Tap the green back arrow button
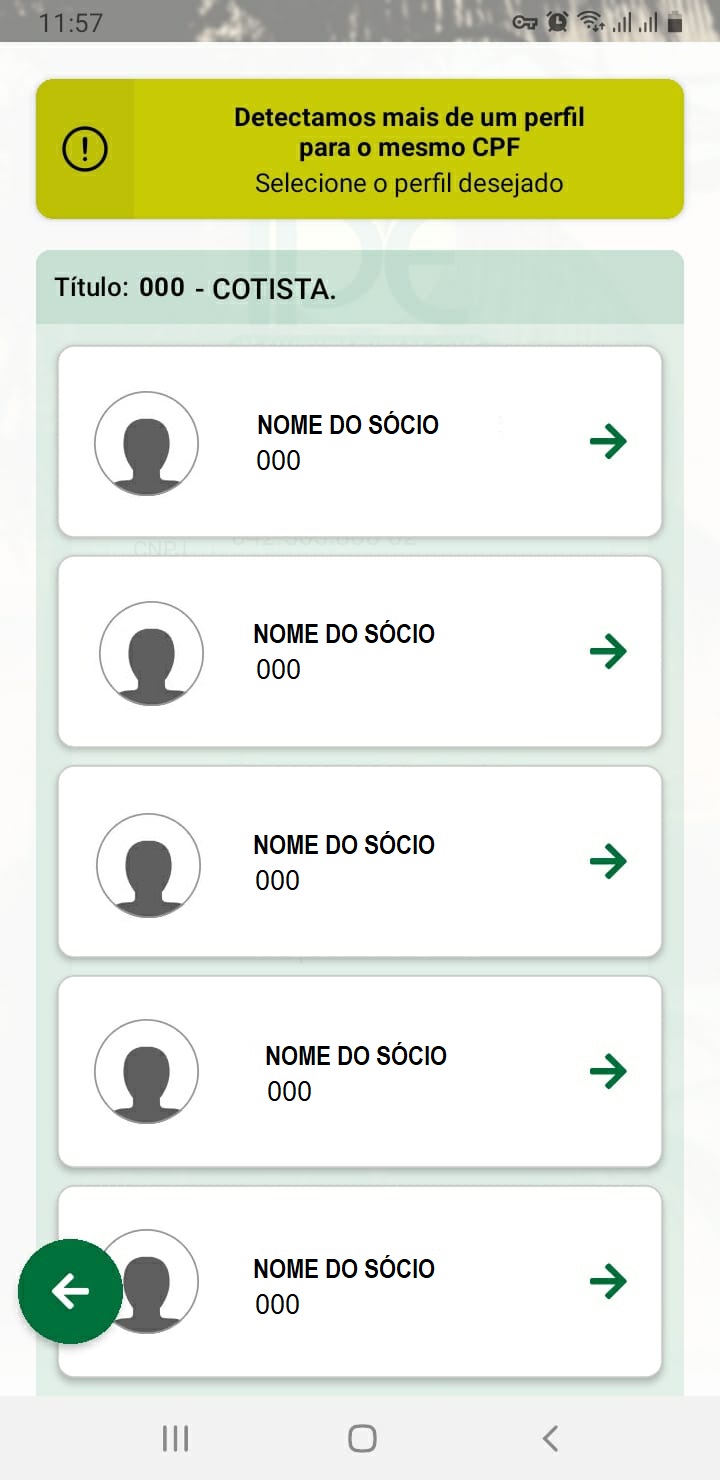 [x=70, y=1291]
